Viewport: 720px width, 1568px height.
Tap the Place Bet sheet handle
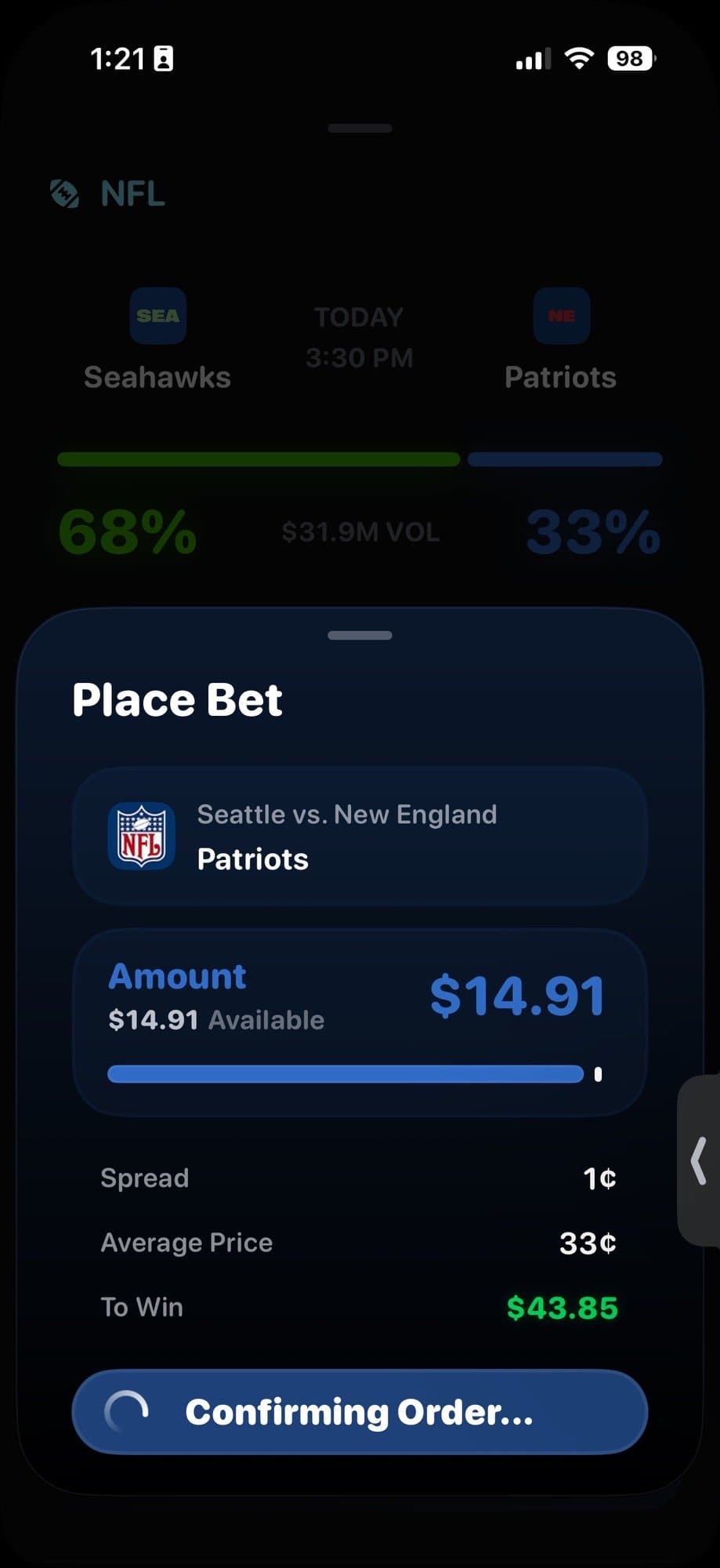pyautogui.click(x=360, y=635)
